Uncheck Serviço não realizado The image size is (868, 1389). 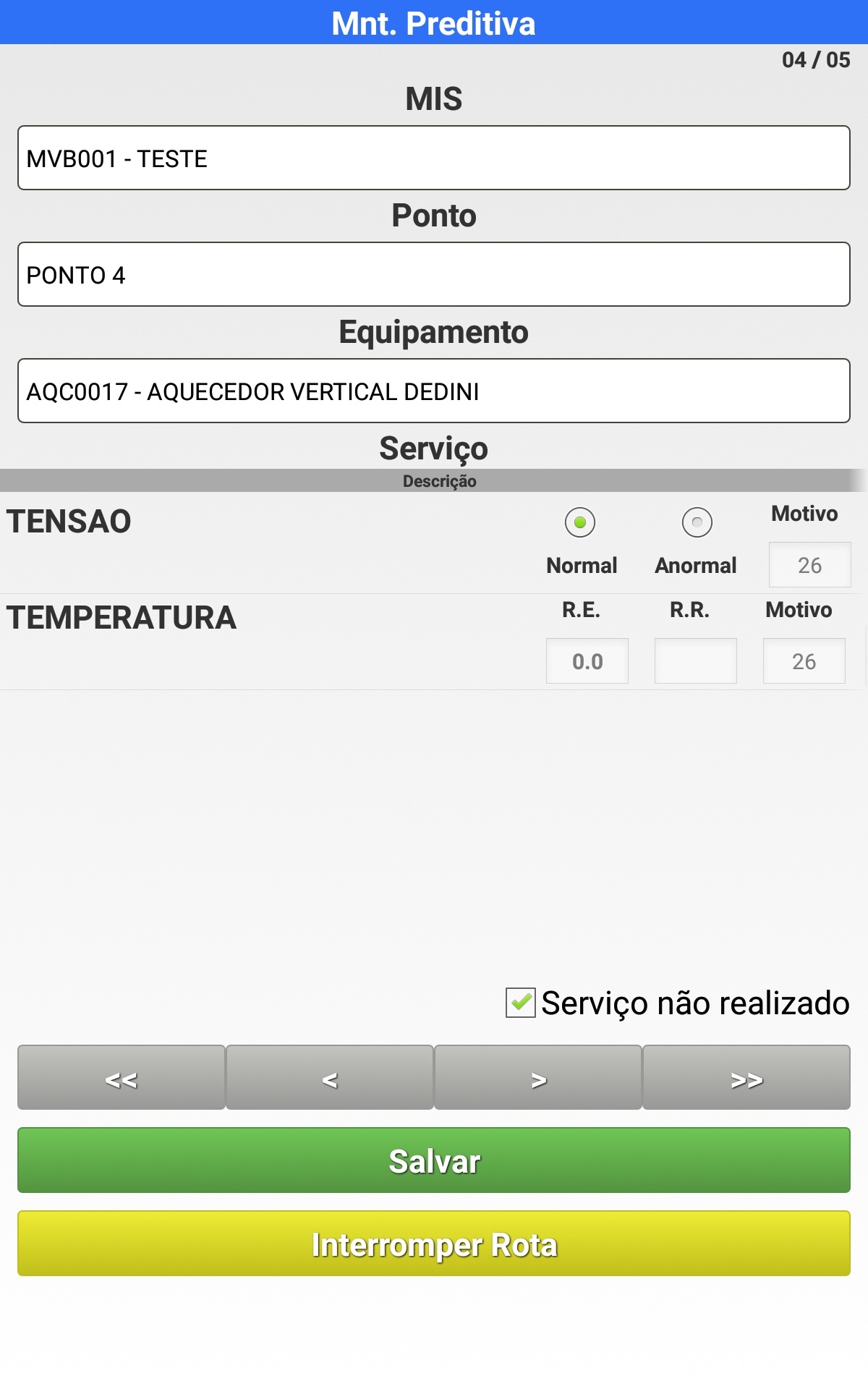[x=521, y=1003]
